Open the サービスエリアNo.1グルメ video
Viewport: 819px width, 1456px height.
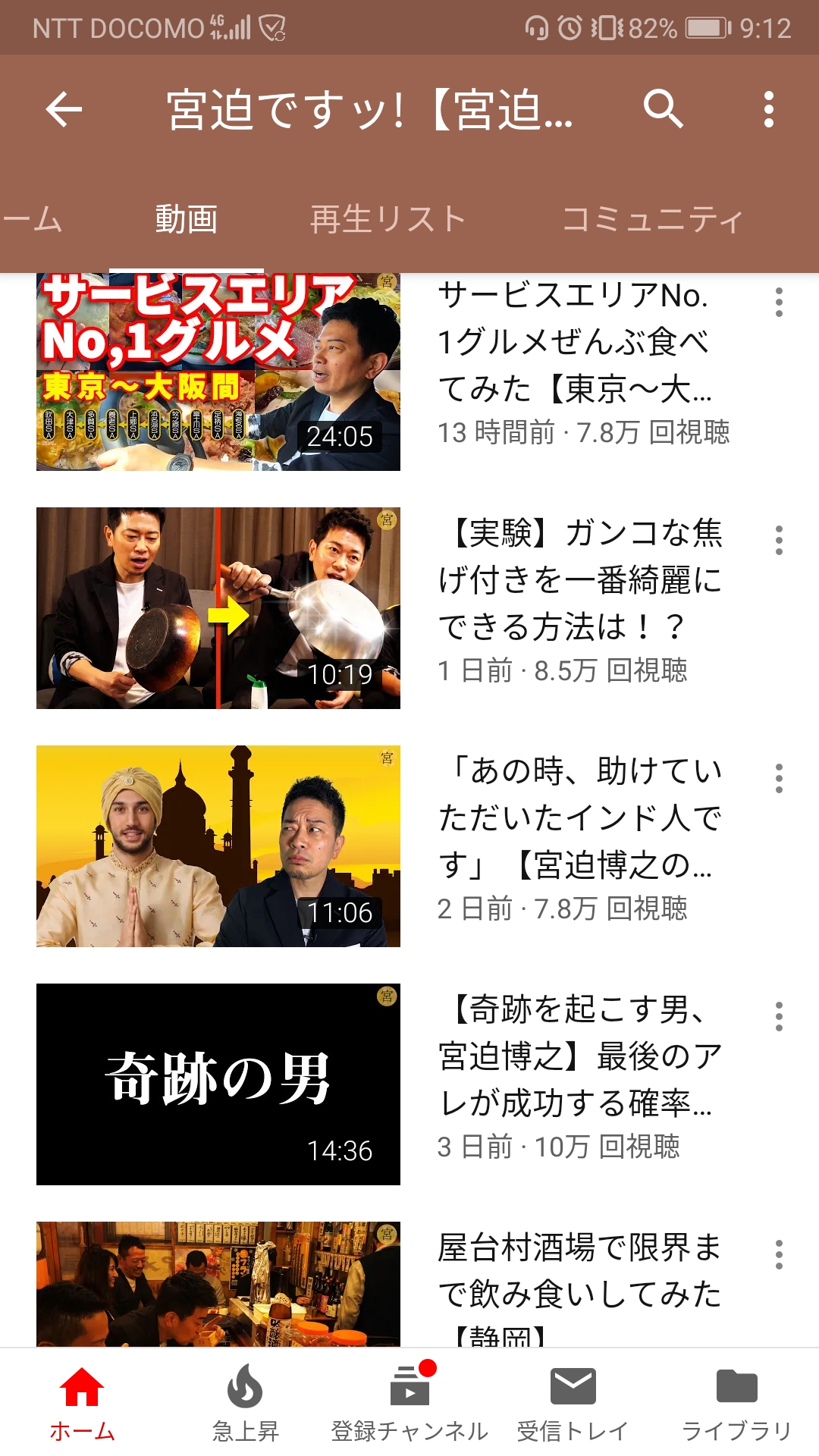218,372
